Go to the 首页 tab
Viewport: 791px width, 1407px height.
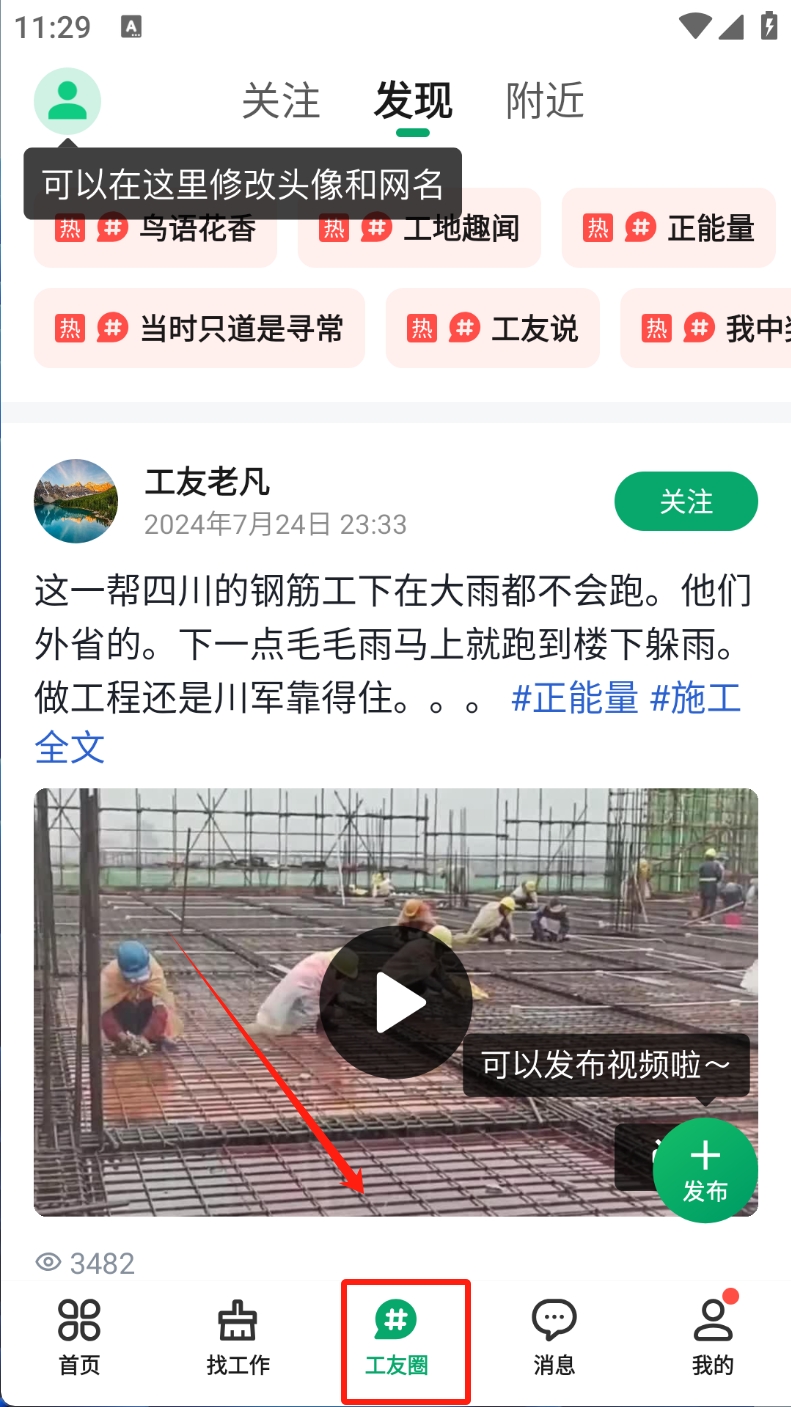79,1337
